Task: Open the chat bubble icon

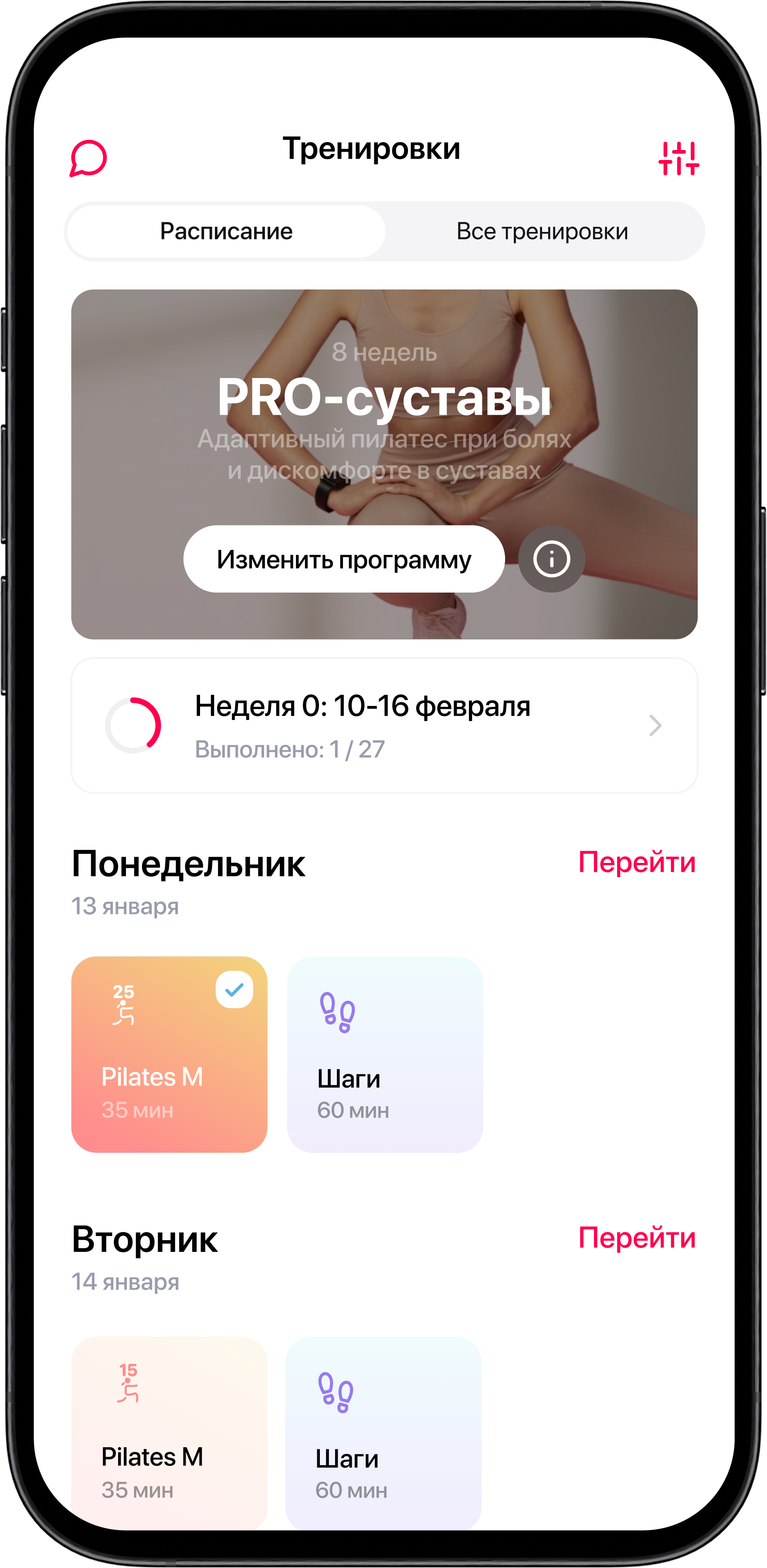Action: pyautogui.click(x=88, y=158)
